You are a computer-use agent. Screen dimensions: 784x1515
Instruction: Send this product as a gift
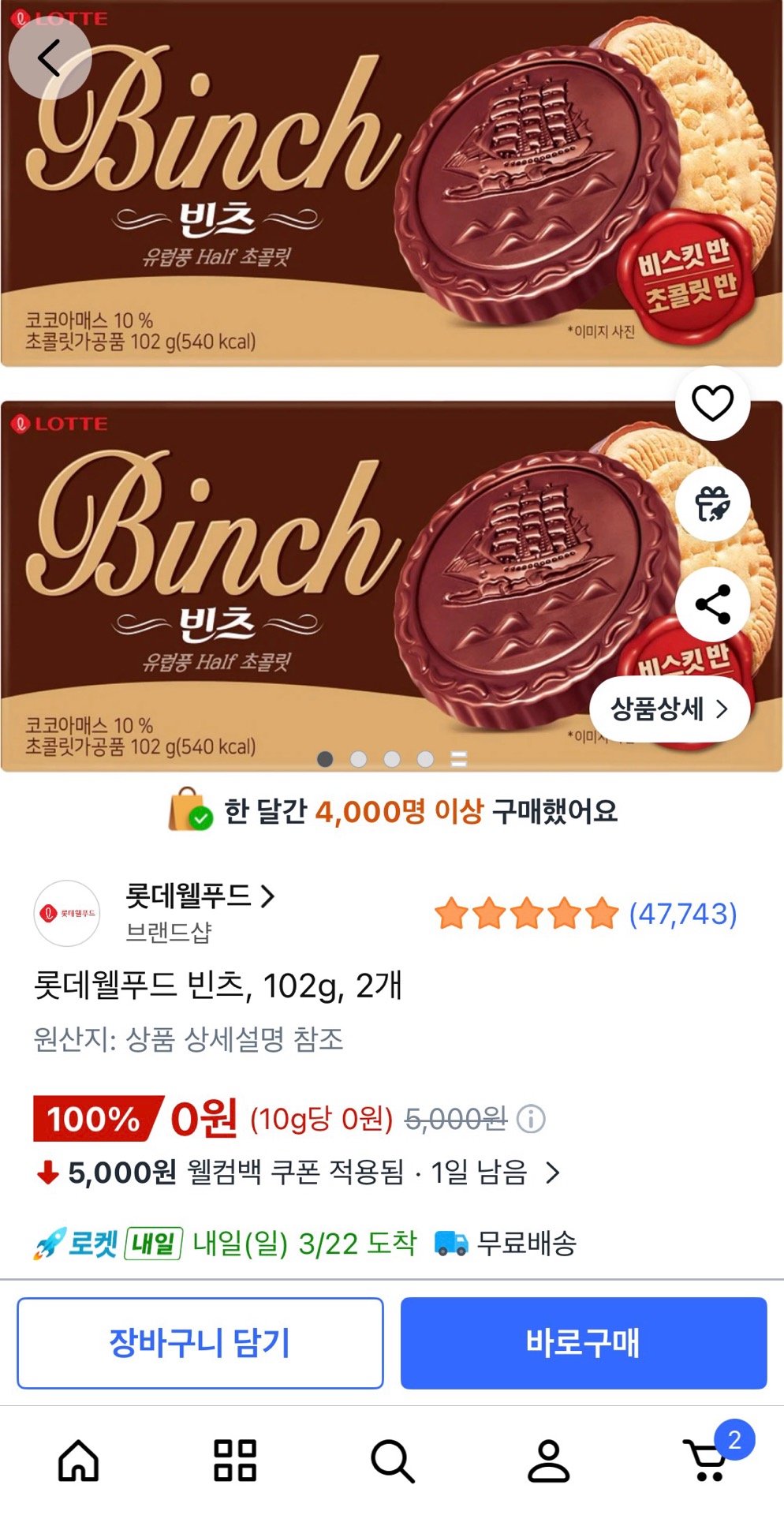[712, 503]
